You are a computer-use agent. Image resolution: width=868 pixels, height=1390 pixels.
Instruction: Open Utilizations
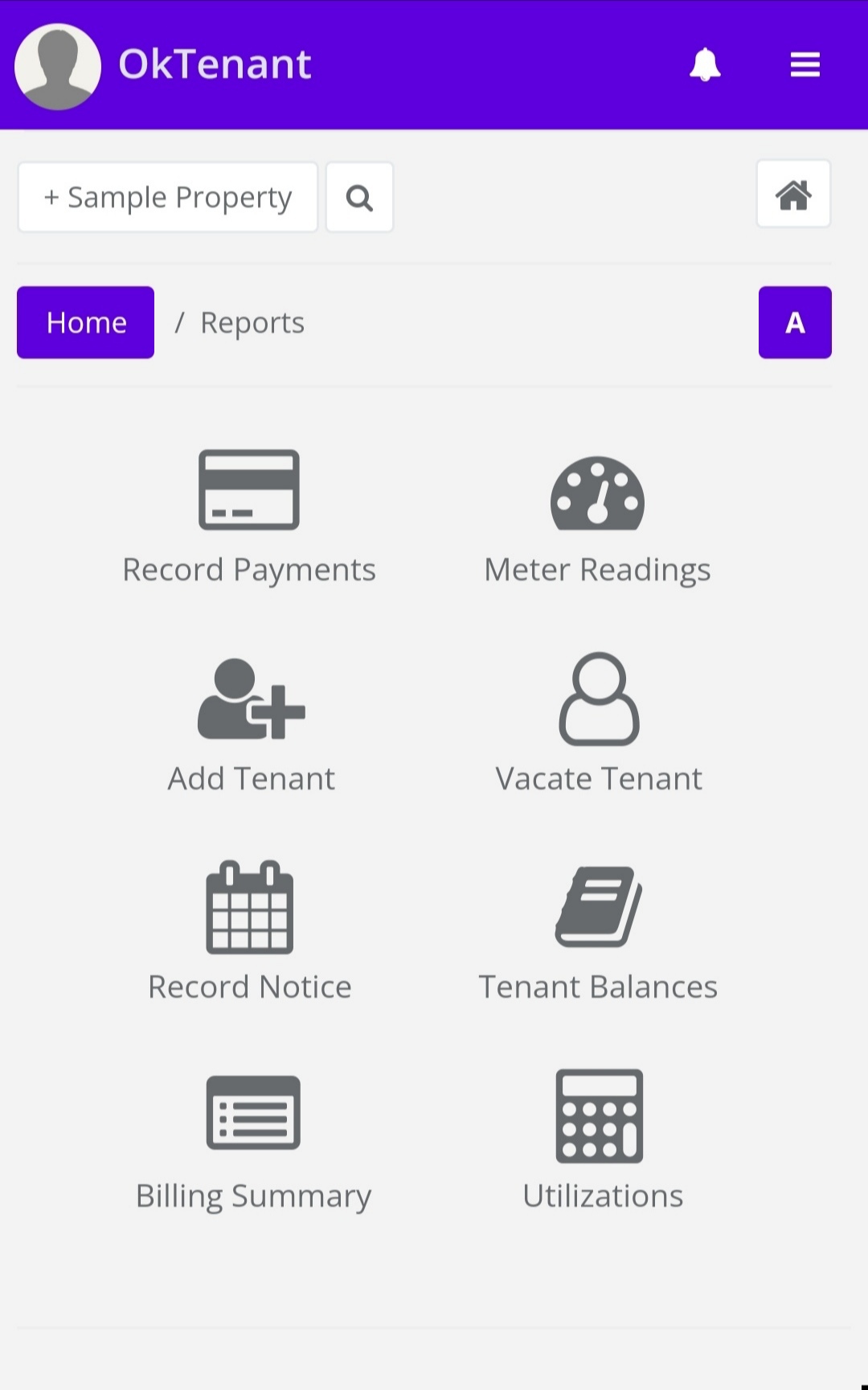pyautogui.click(x=602, y=1140)
